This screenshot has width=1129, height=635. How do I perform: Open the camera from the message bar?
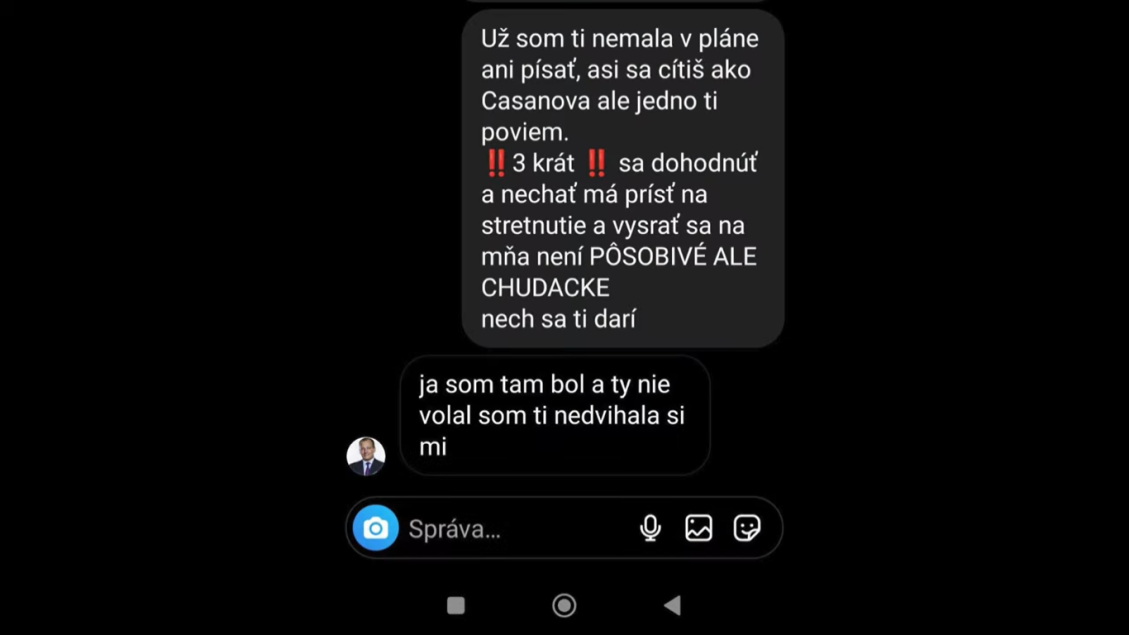[x=376, y=528]
